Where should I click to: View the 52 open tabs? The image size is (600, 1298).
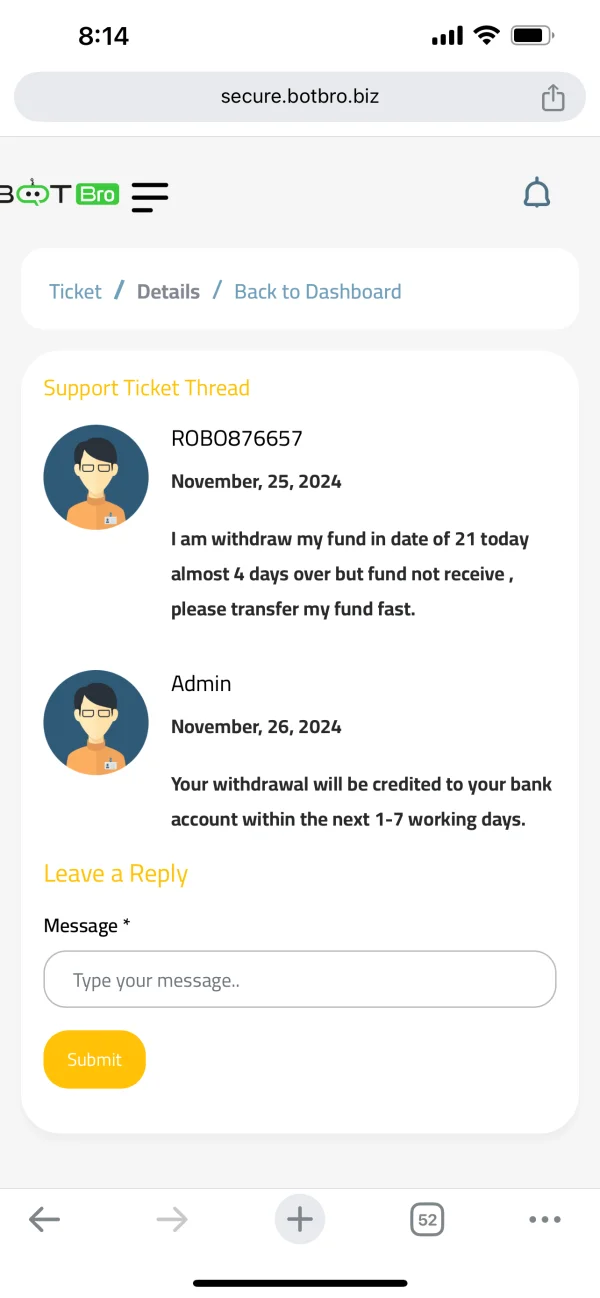[427, 1220]
